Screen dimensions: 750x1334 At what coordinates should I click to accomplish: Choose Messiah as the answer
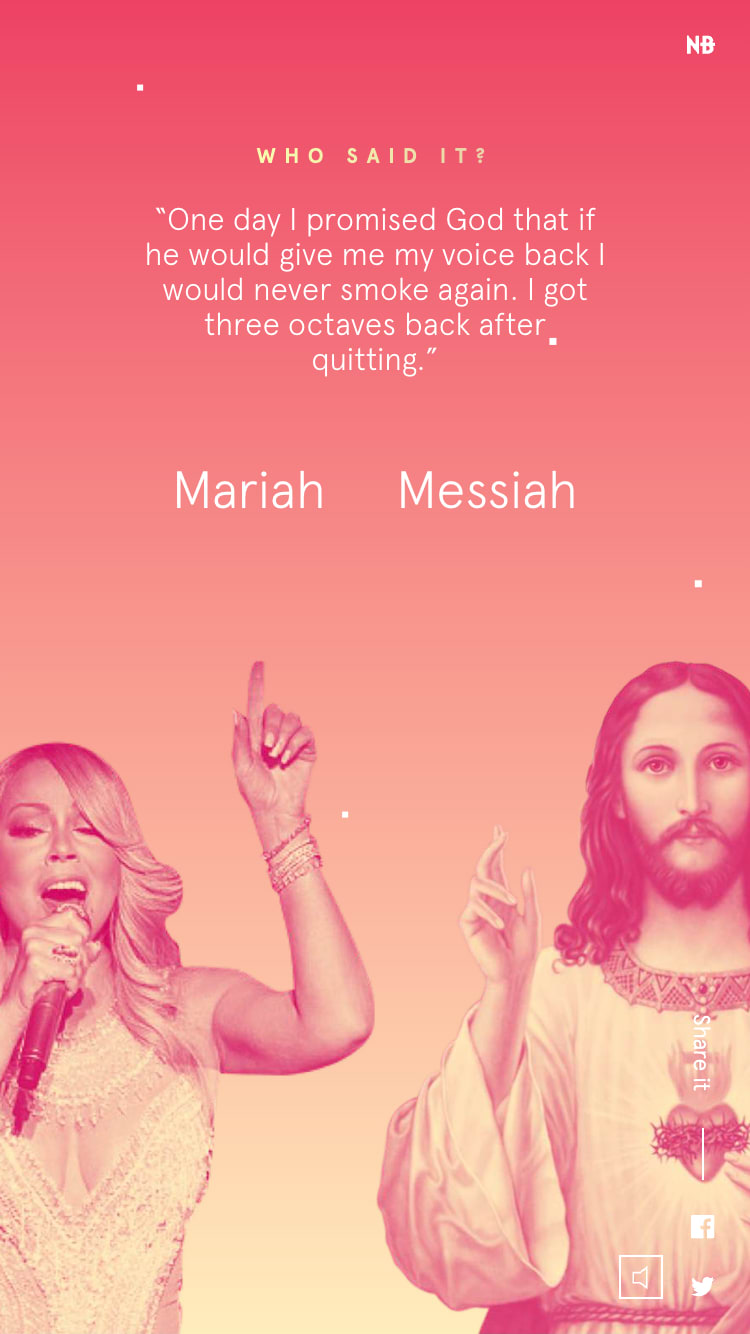pyautogui.click(x=487, y=491)
